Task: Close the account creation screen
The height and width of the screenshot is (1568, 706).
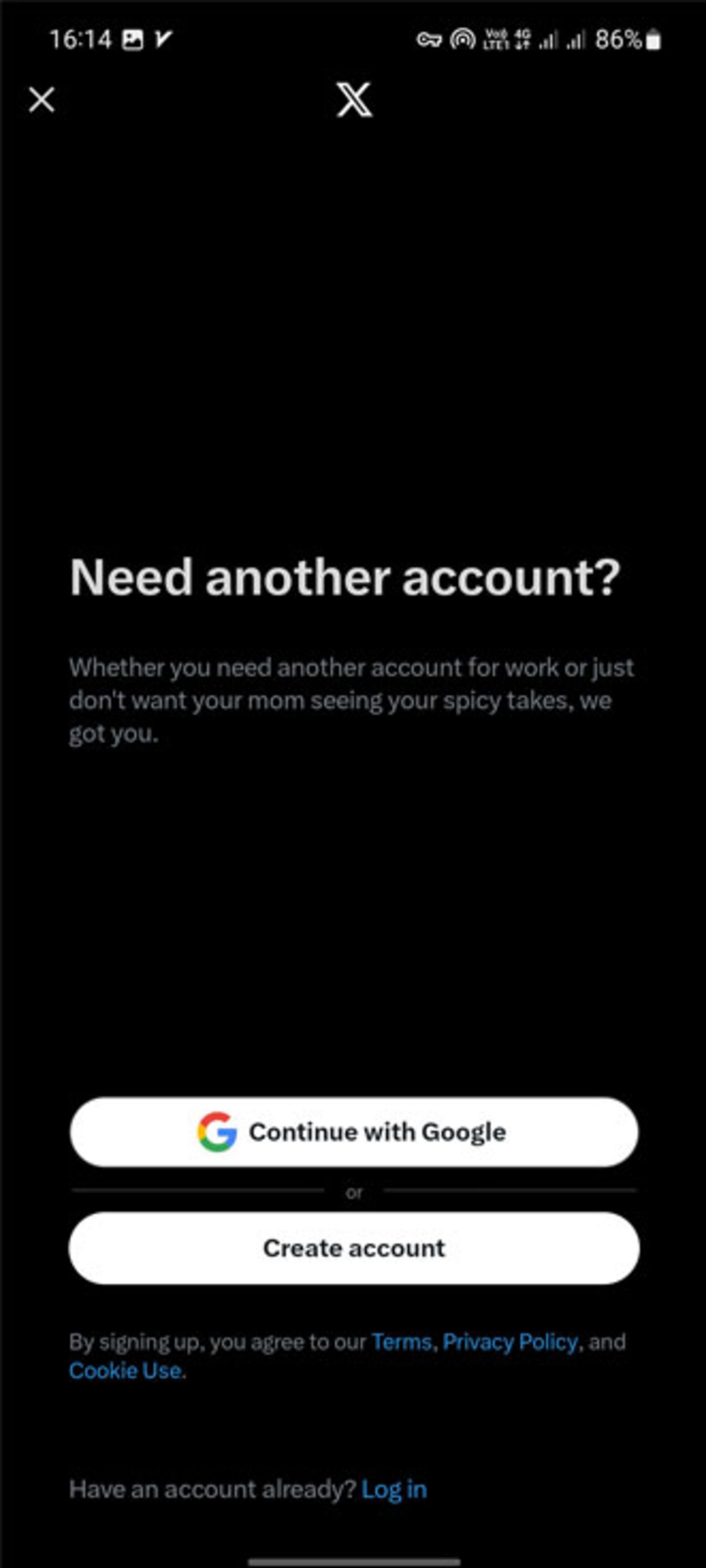Action: (42, 100)
